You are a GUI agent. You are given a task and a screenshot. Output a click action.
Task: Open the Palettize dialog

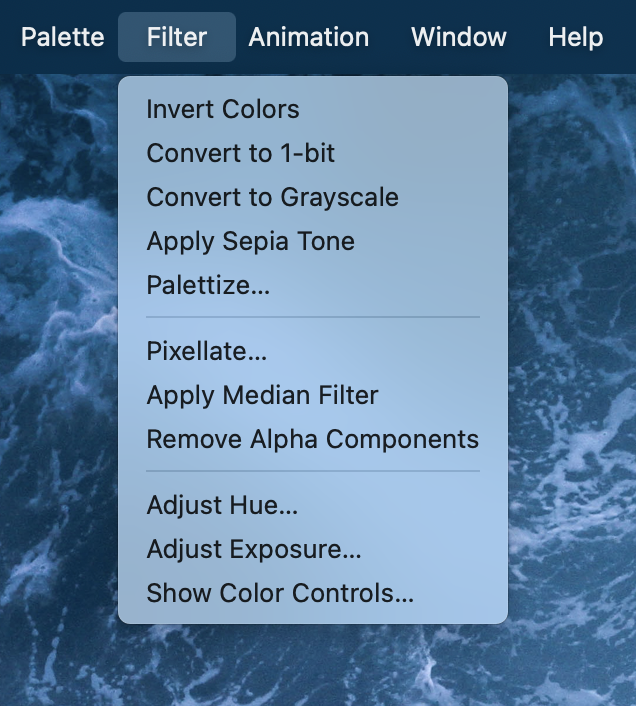pyautogui.click(x=208, y=285)
